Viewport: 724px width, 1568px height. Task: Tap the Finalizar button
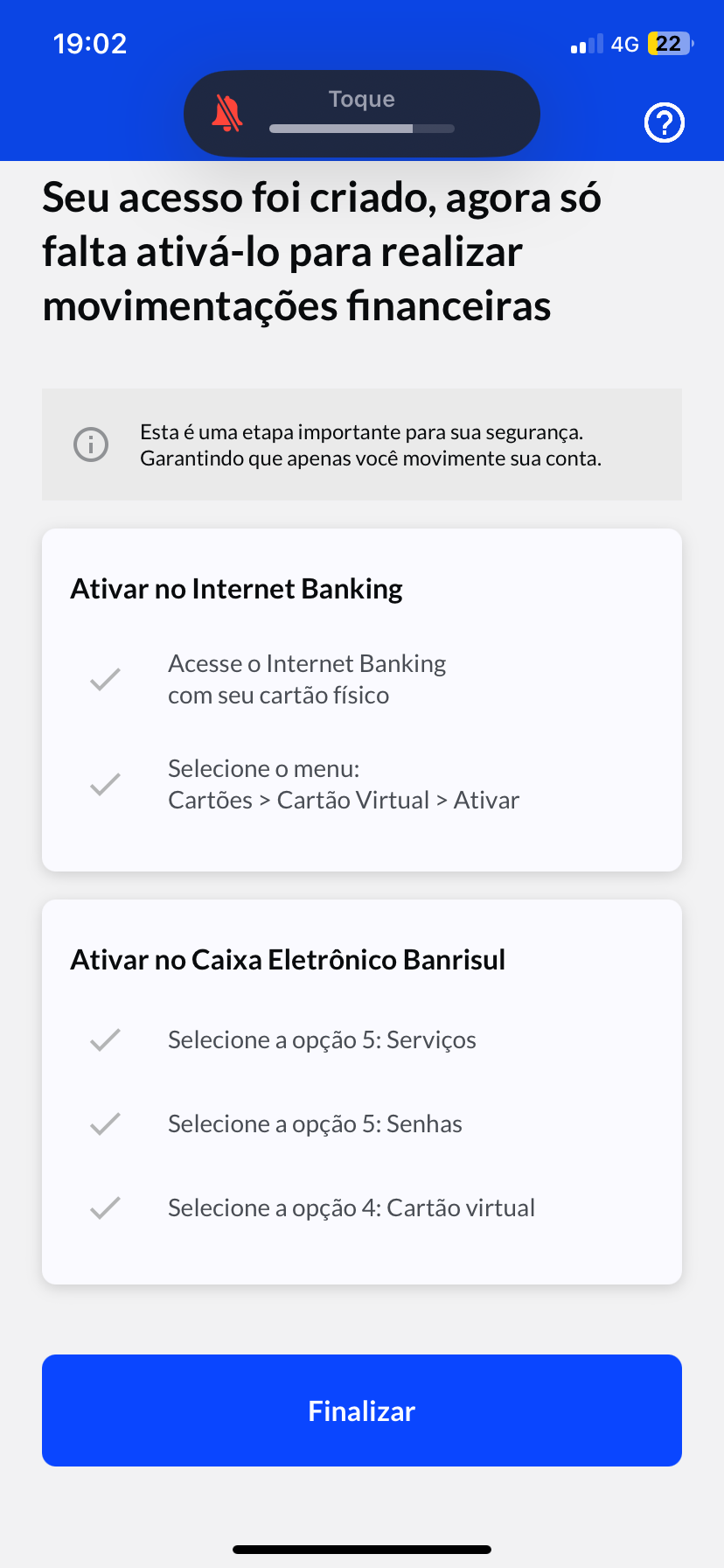(362, 1410)
